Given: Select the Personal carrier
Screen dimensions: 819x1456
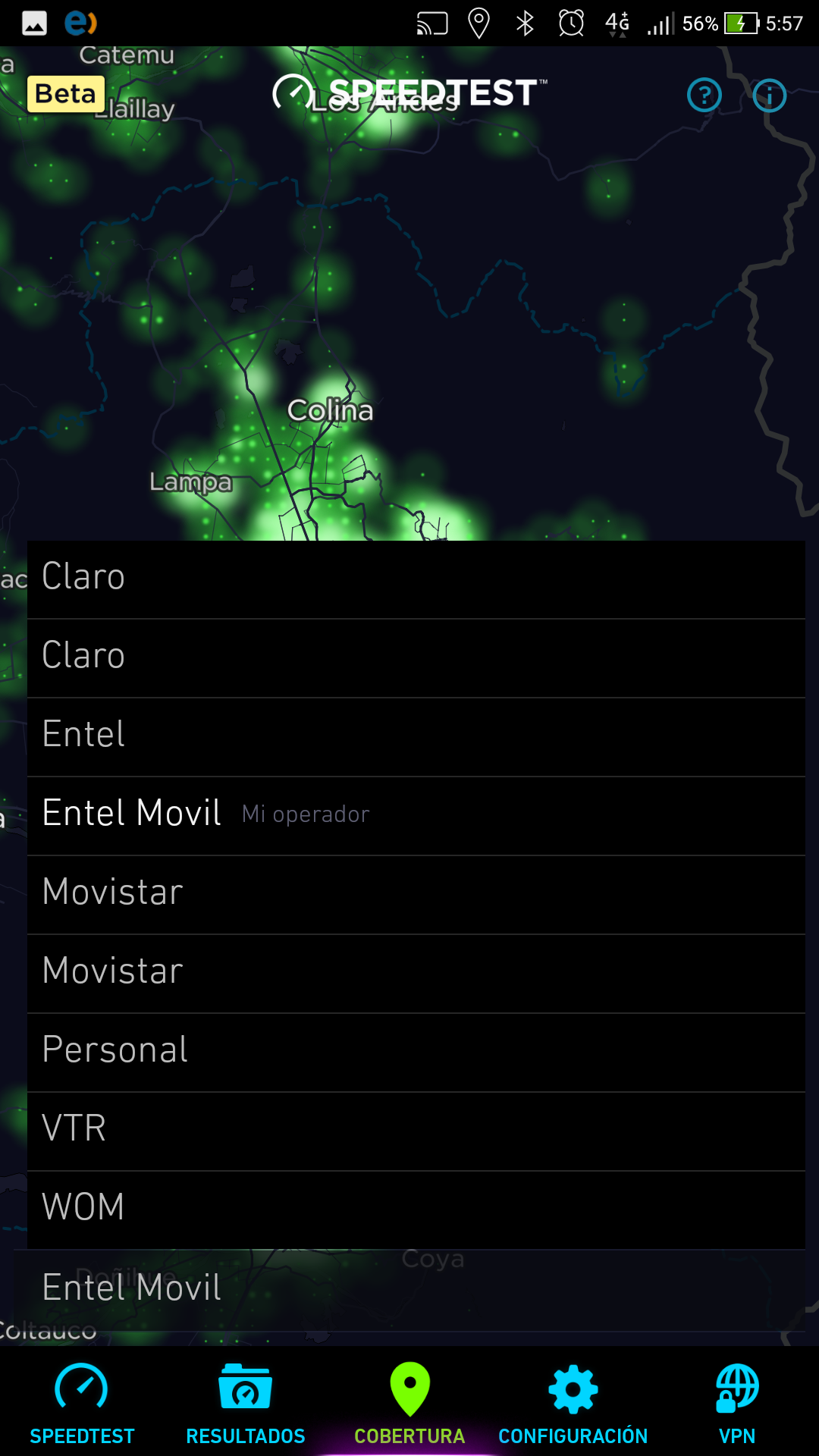Looking at the screenshot, I should 416,1051.
